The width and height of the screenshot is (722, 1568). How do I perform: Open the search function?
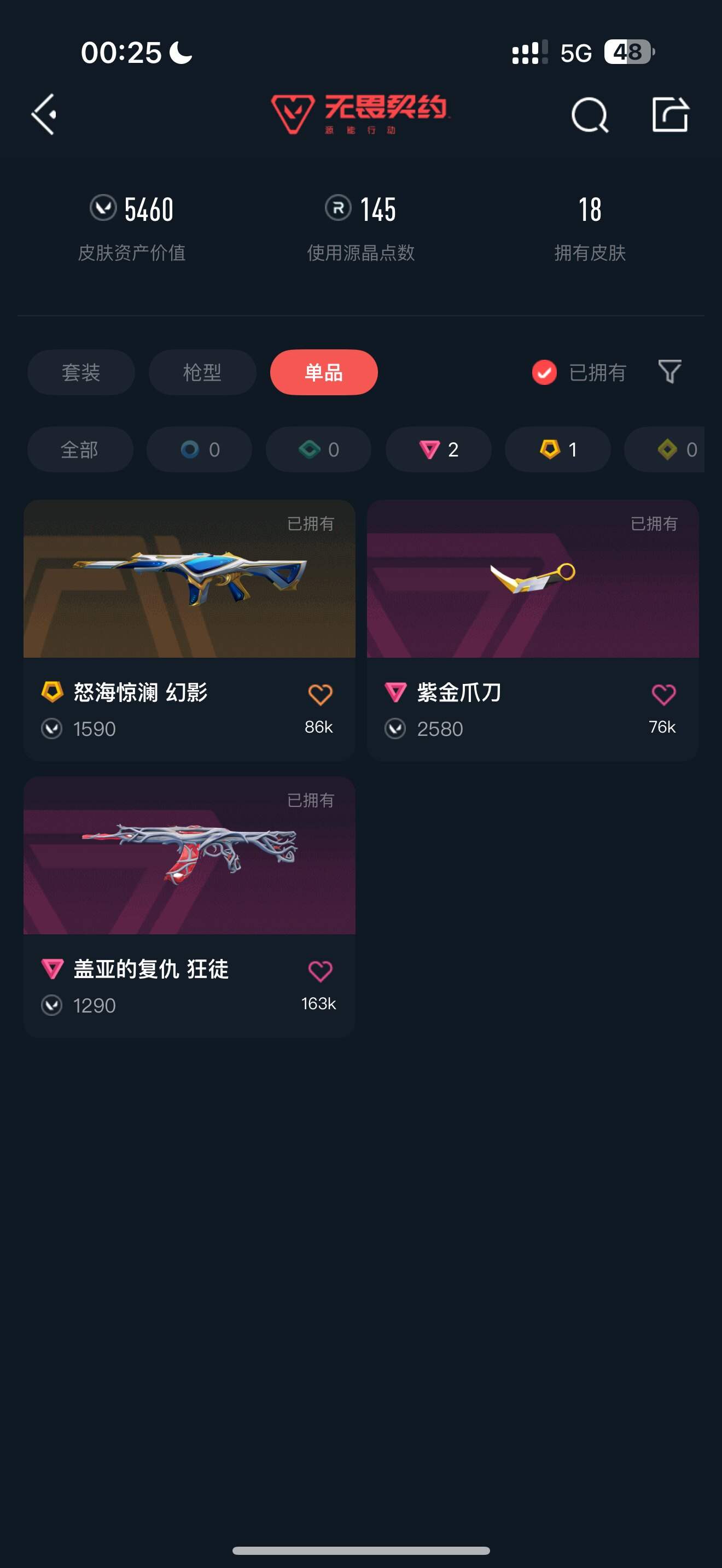588,114
